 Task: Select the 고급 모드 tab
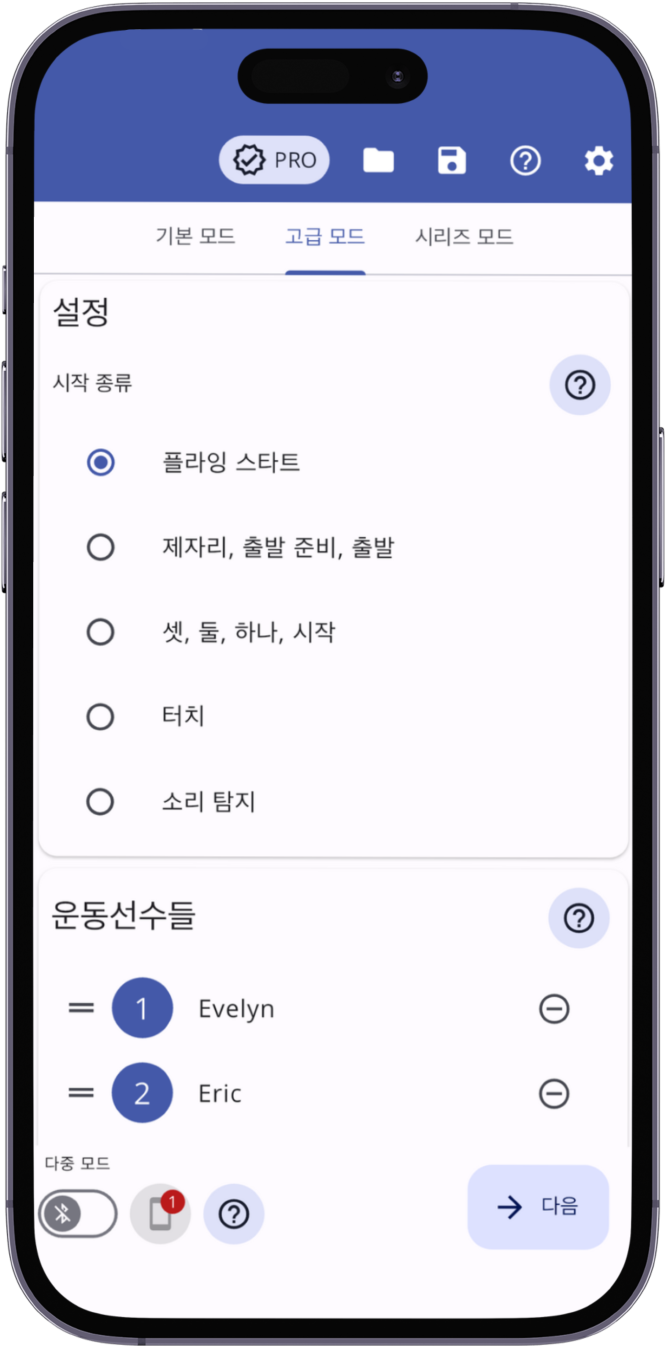325,237
